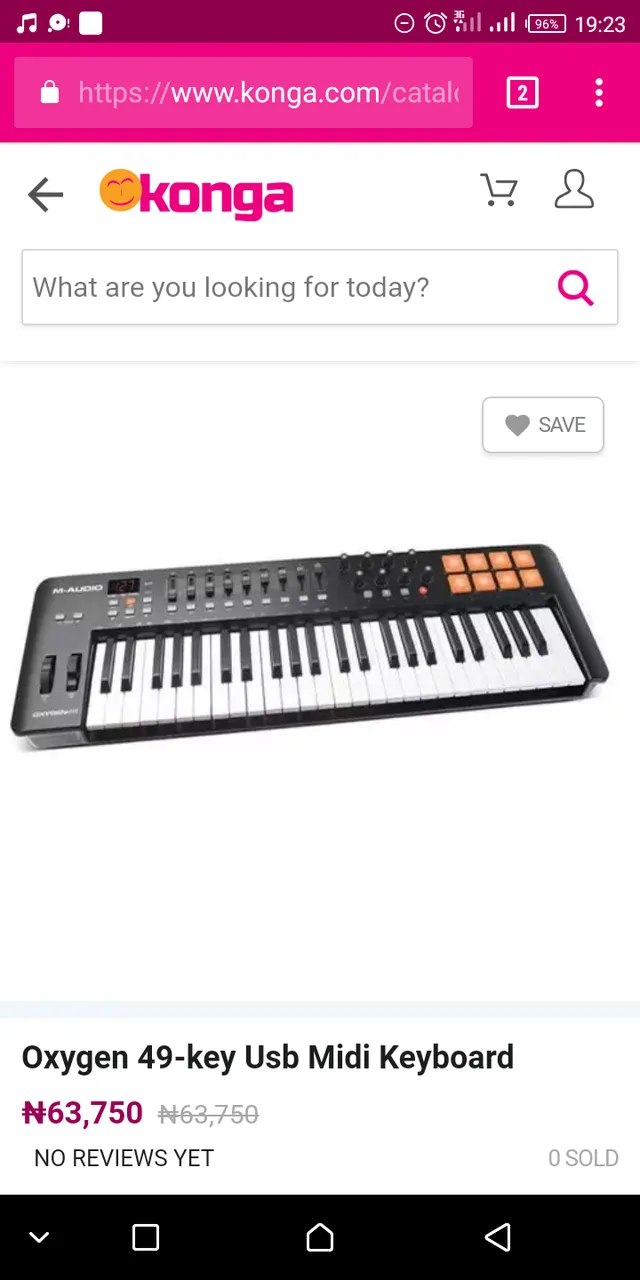The width and height of the screenshot is (640, 1280).
Task: Tap the Konga logo to go home
Action: click(197, 194)
